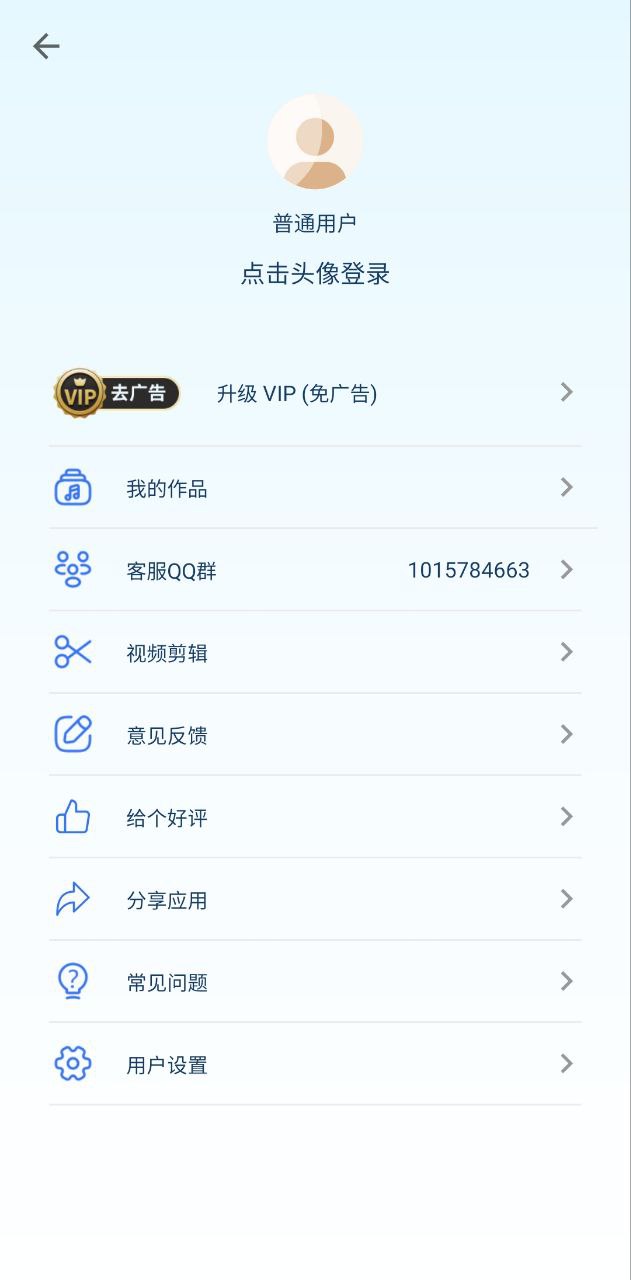The height and width of the screenshot is (1280, 631).
Task: Open 我的作品
Action: (315, 488)
